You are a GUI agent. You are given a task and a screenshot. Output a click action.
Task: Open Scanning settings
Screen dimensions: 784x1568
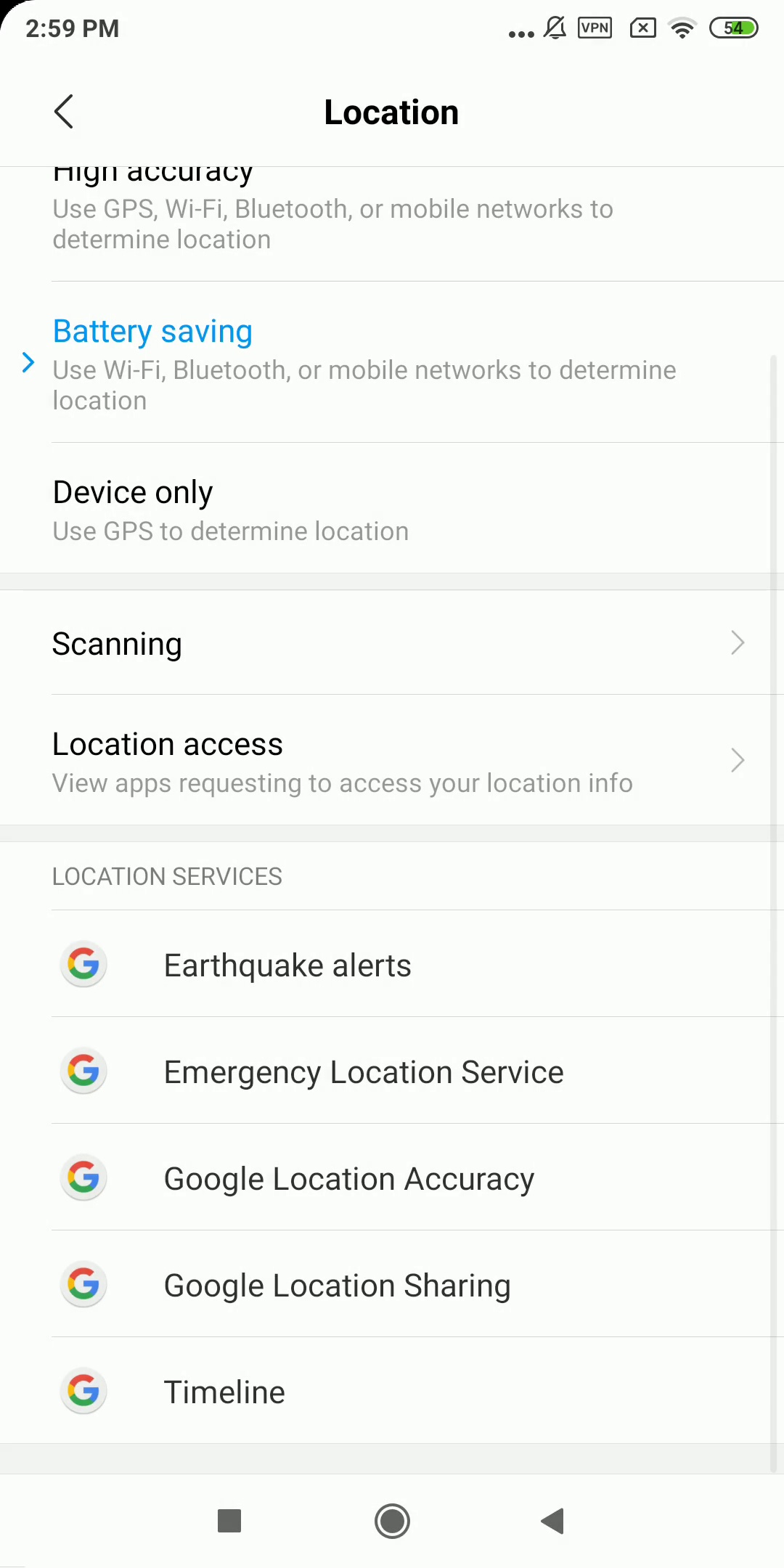392,643
